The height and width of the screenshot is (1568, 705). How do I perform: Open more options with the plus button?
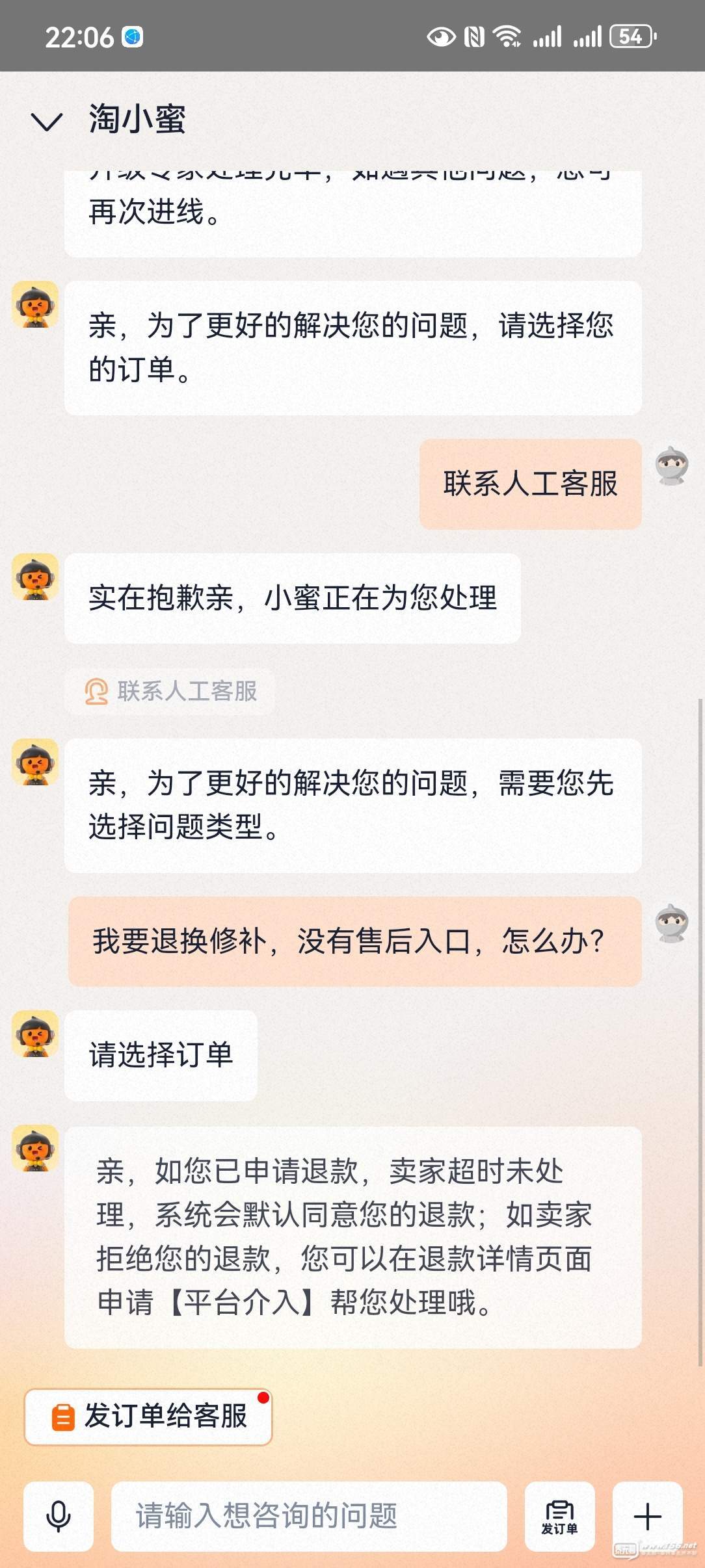coord(647,1516)
